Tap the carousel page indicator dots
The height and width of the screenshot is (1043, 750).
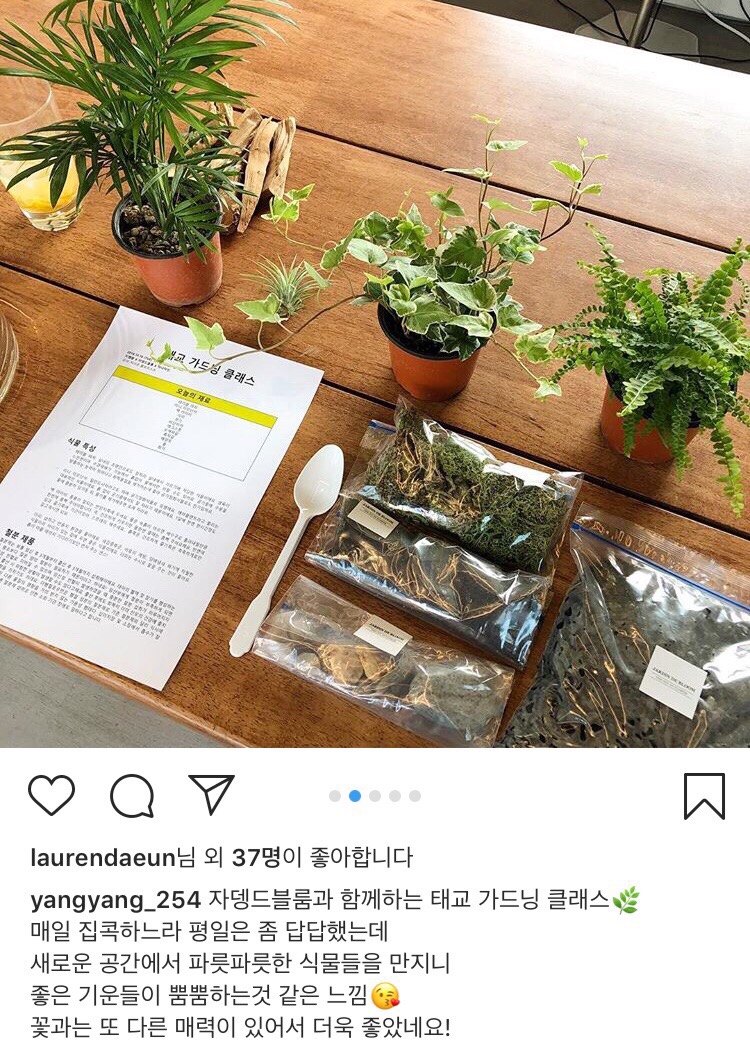pos(375,796)
